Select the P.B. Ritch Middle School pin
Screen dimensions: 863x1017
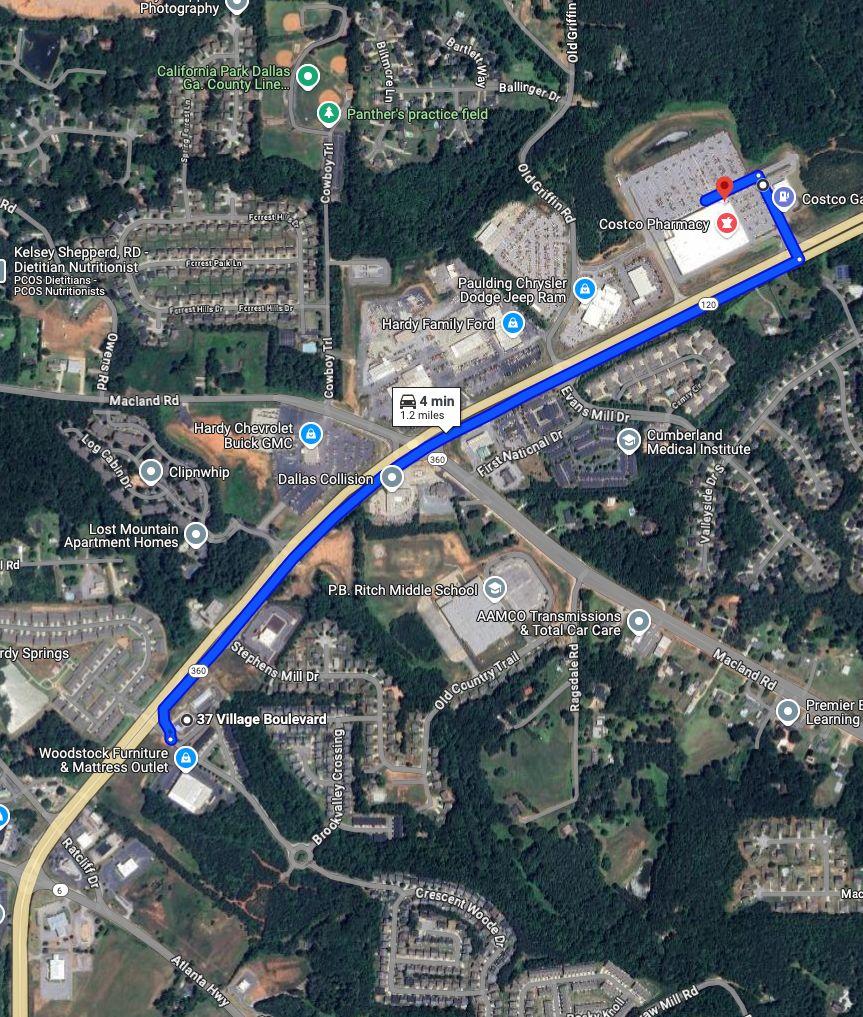(495, 589)
